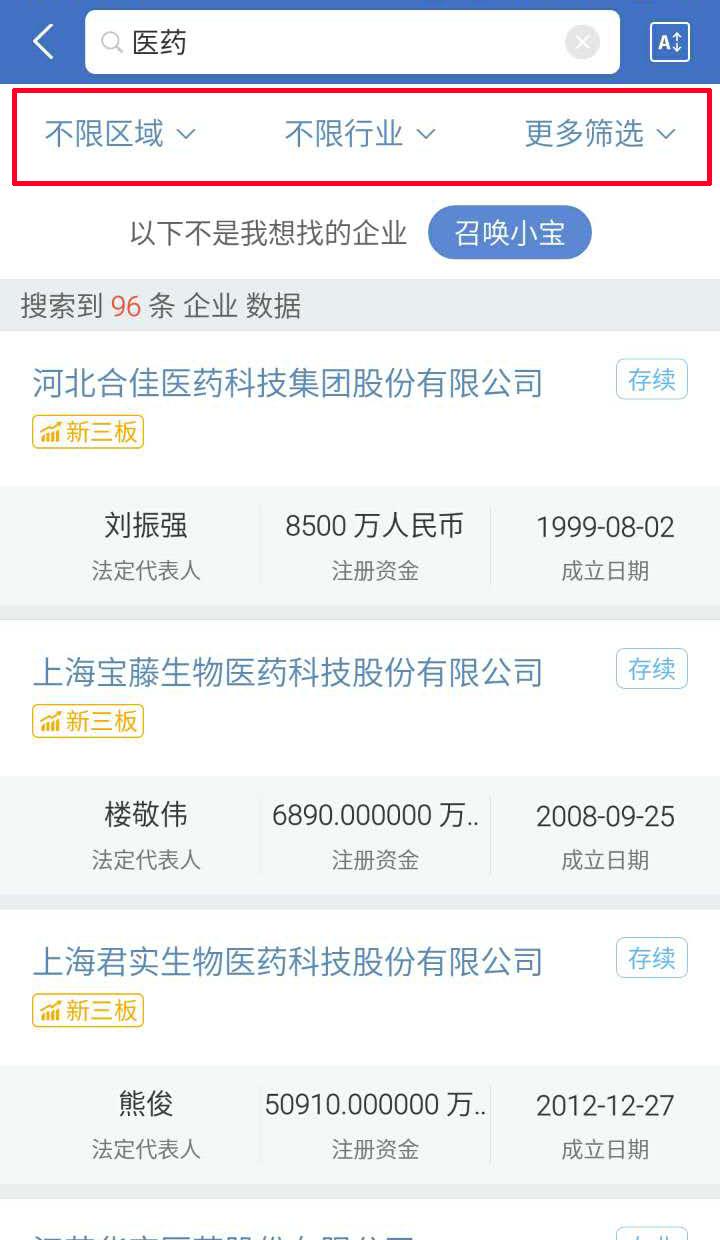Screen dimensions: 720x1240
Task: Expand the 更多筛选 filter options
Action: [x=598, y=134]
